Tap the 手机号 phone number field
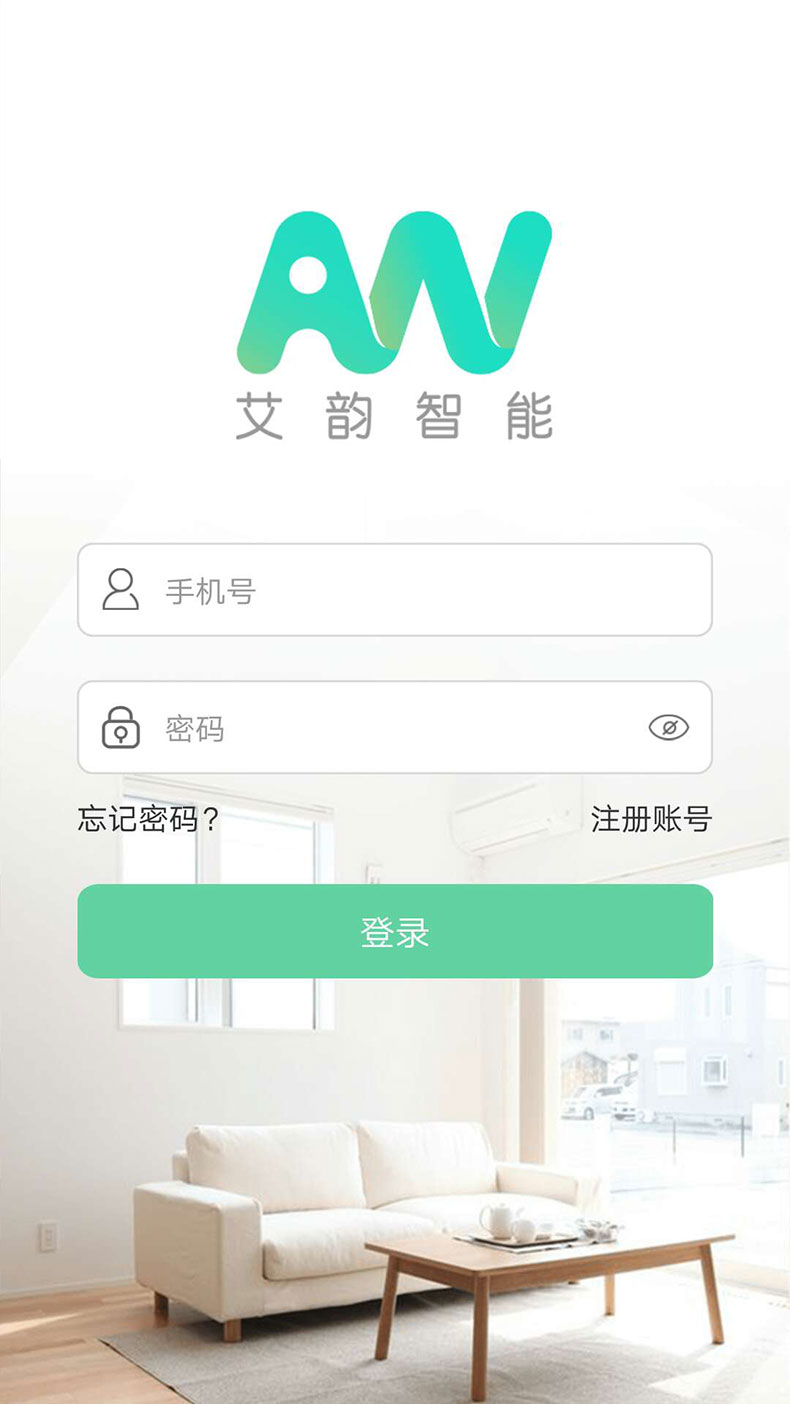 click(420, 590)
